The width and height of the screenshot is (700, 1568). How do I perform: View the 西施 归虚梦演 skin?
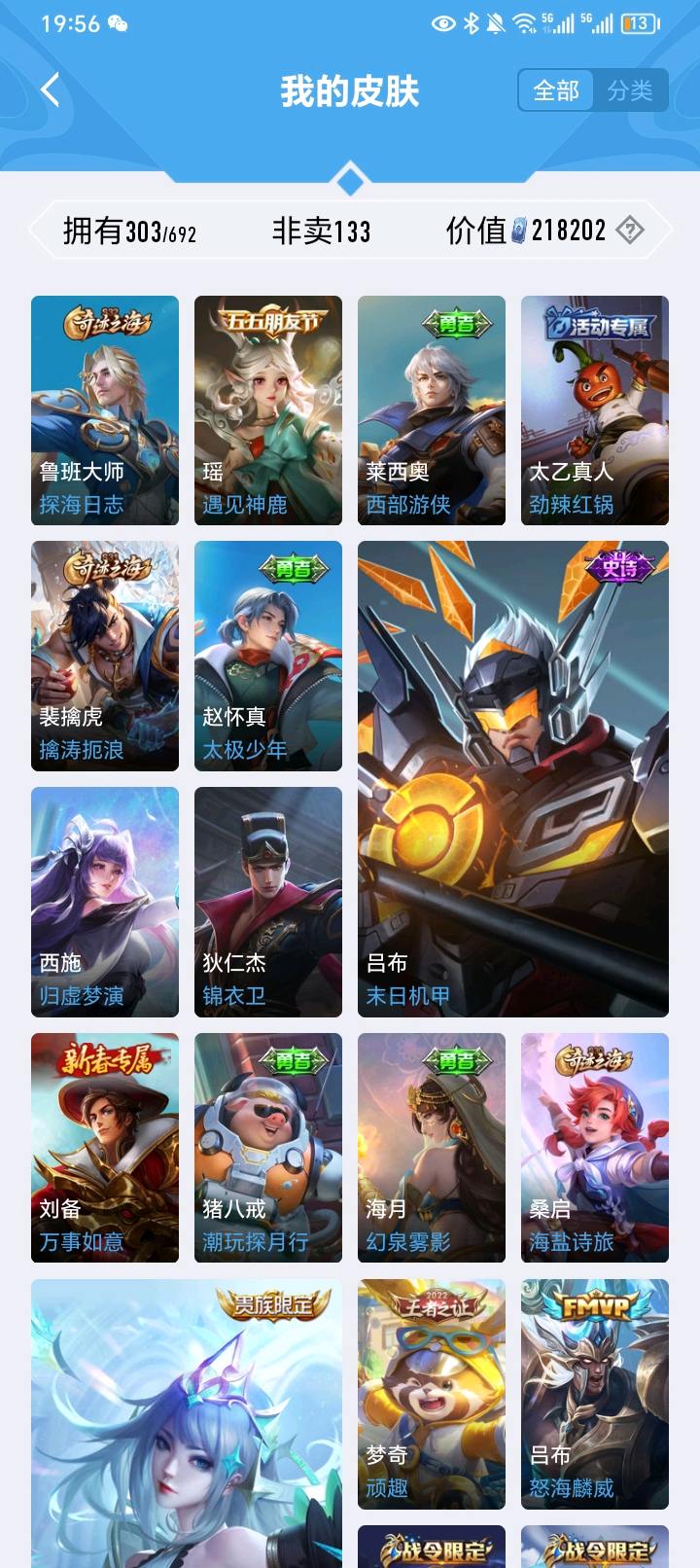click(x=105, y=902)
